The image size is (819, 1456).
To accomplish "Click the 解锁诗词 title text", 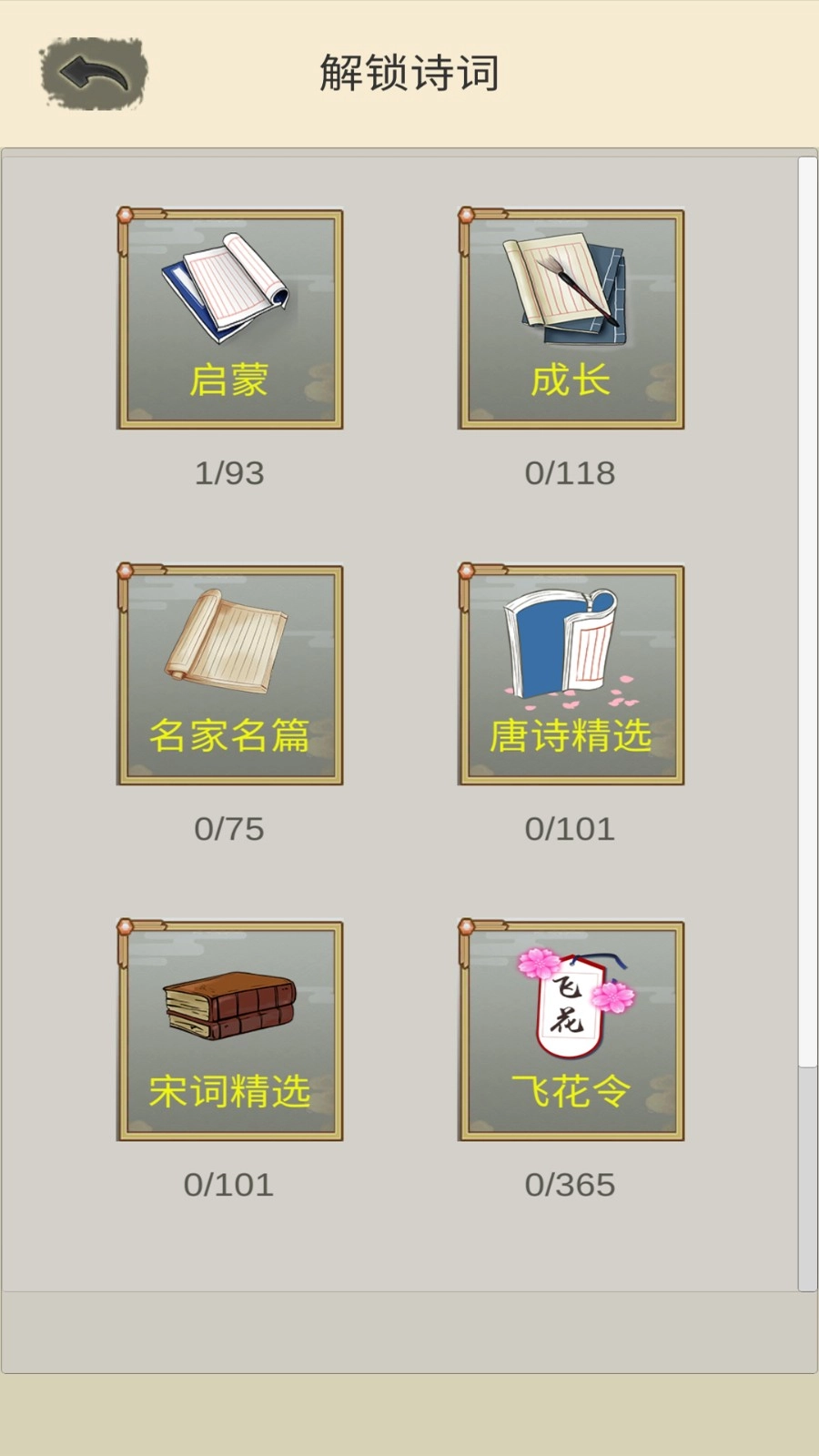I will [409, 71].
